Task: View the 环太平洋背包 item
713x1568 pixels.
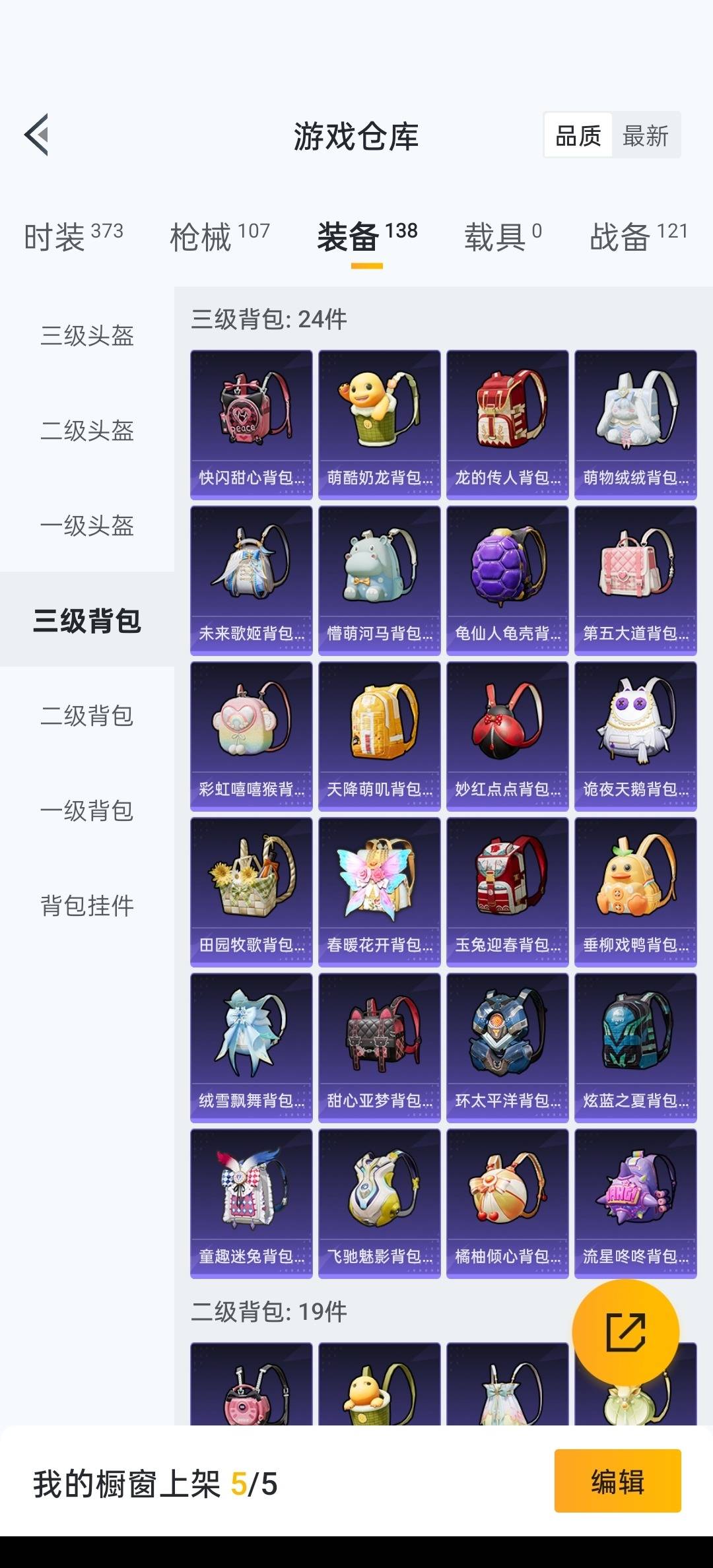Action: coord(508,1047)
